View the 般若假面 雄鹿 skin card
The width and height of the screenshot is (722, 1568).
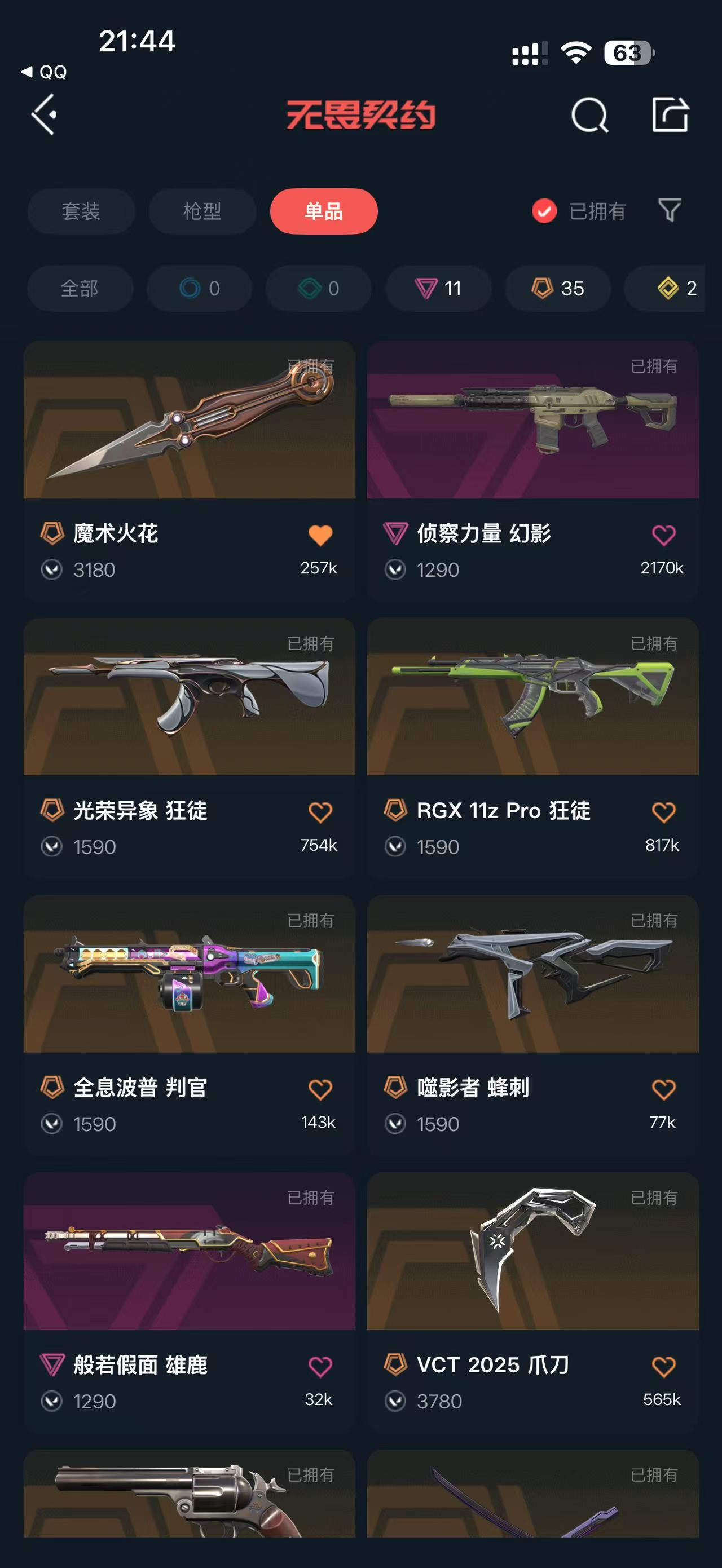[x=190, y=1302]
